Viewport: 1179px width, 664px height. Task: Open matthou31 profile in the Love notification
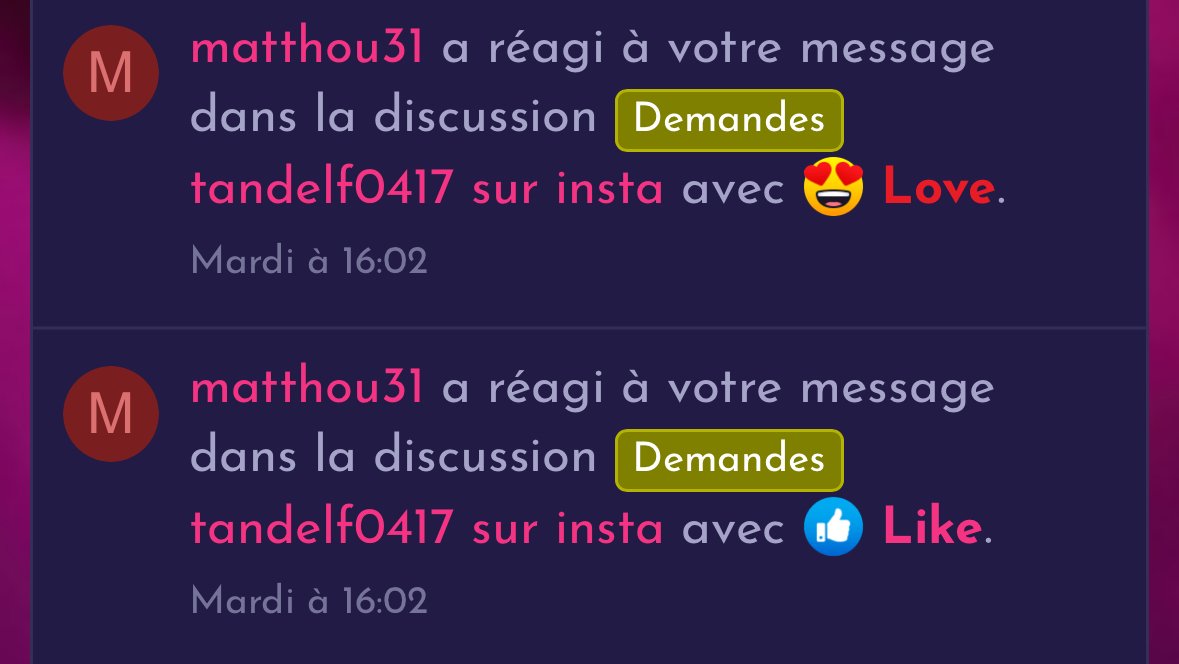[x=306, y=49]
